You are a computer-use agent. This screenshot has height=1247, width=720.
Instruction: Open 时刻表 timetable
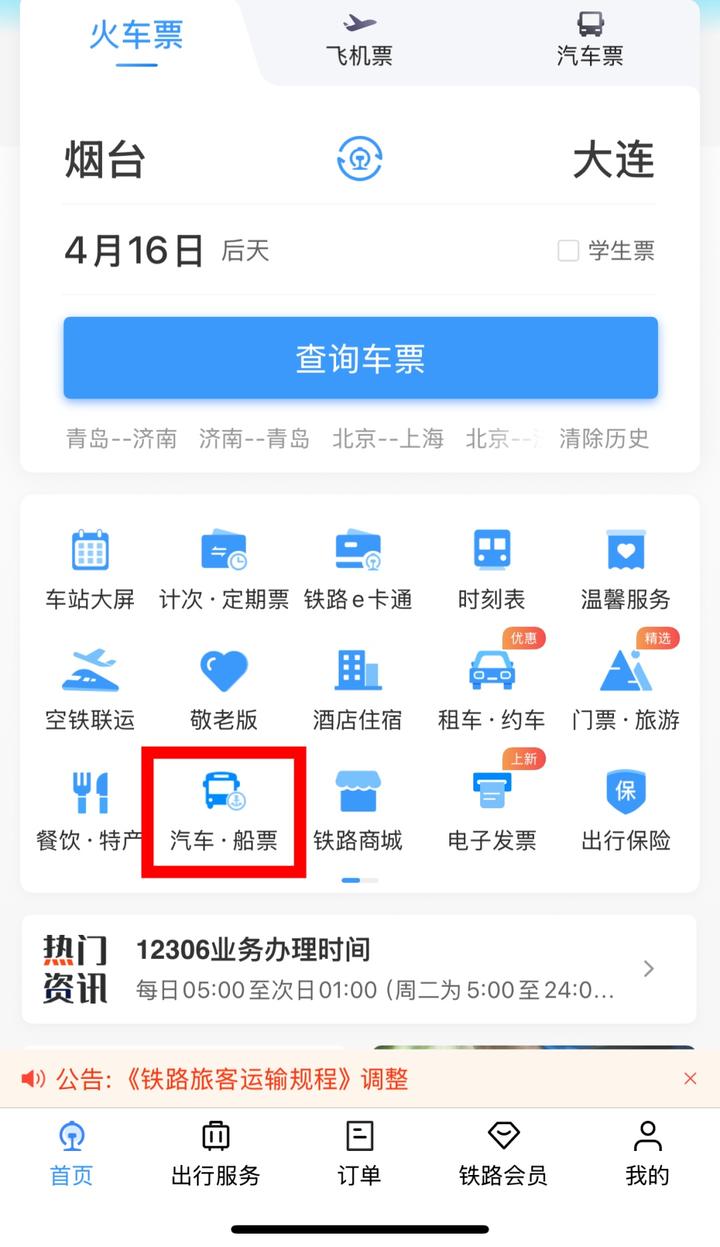(x=492, y=570)
